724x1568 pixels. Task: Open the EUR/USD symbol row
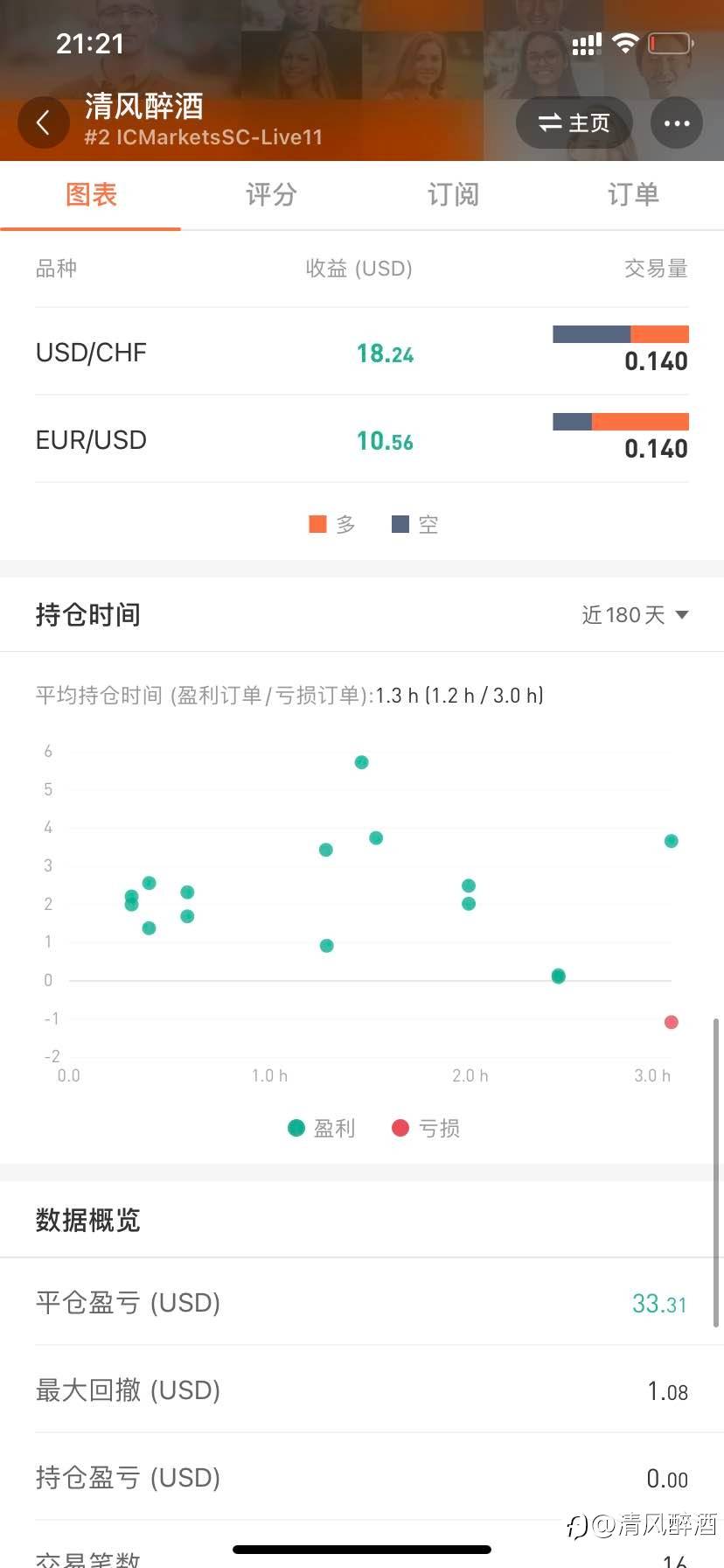362,439
